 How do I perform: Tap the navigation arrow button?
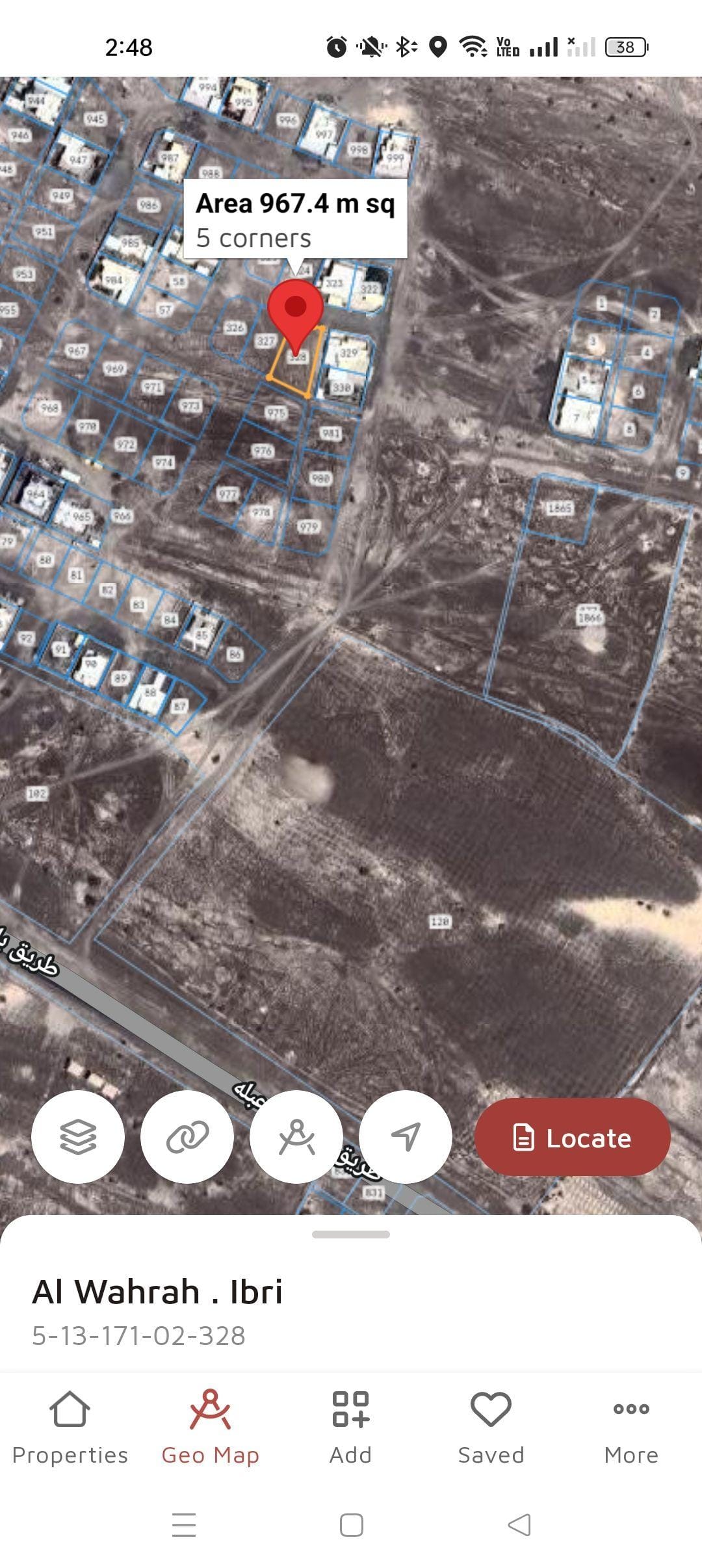click(x=406, y=1136)
